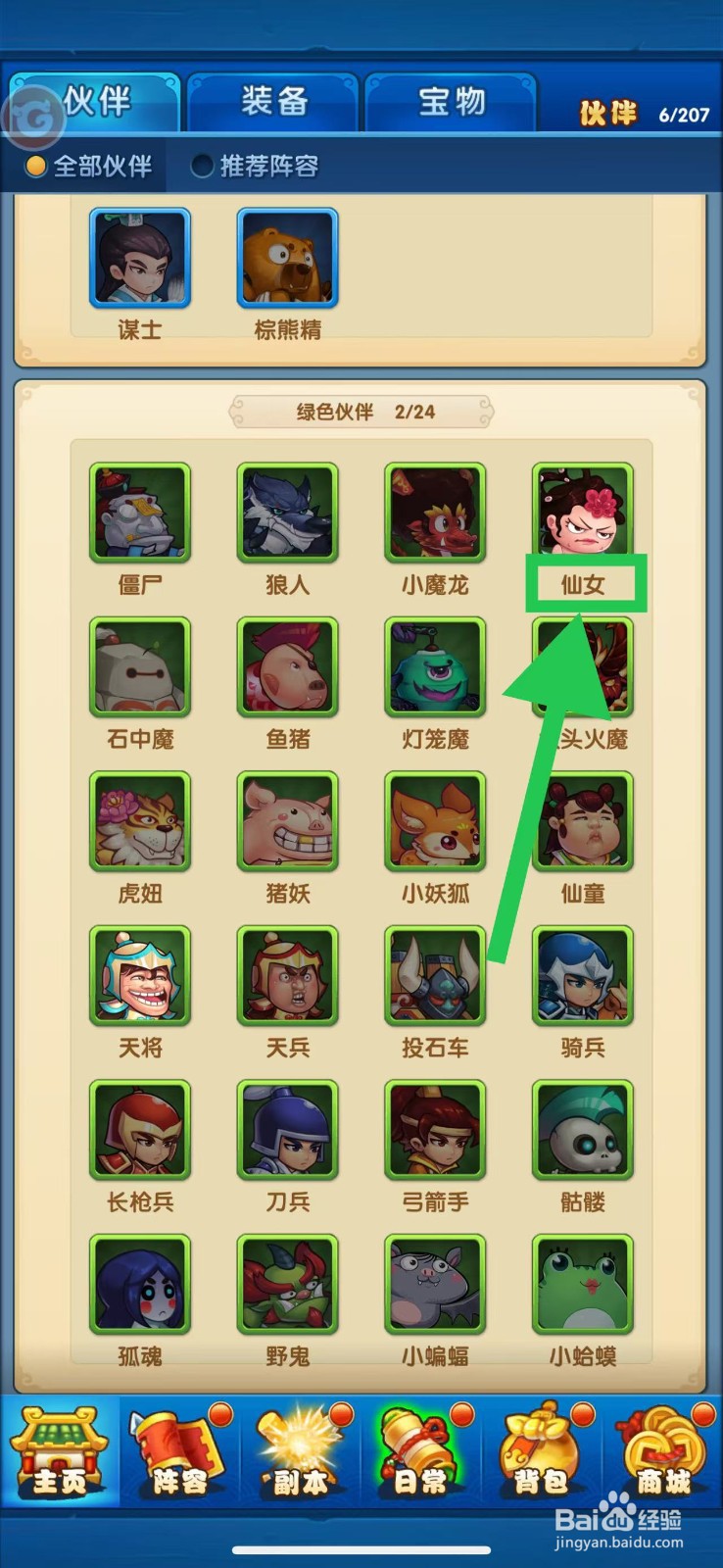Select the 仙童 immortal child icon
Screen dimensions: 723x1568
point(582,821)
